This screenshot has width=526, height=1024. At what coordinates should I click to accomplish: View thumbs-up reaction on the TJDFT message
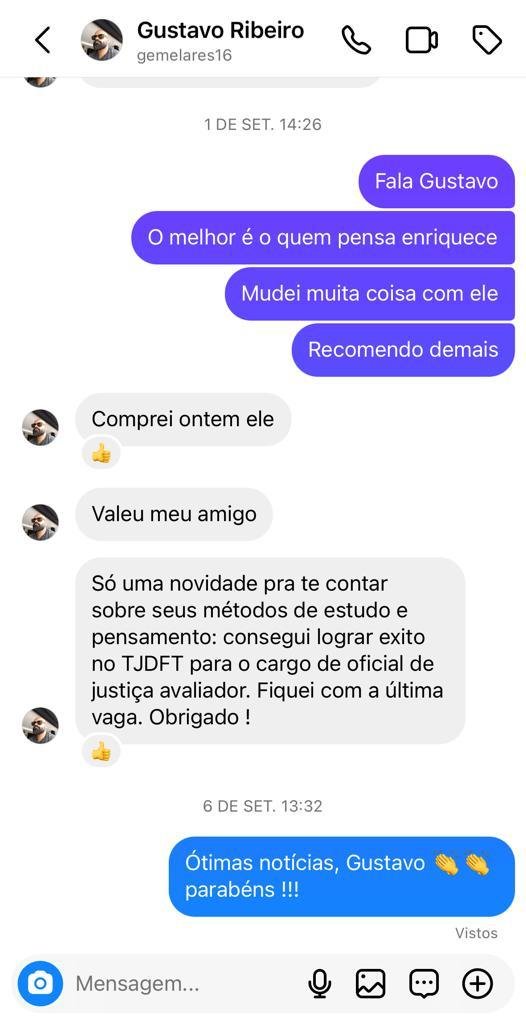point(101,752)
